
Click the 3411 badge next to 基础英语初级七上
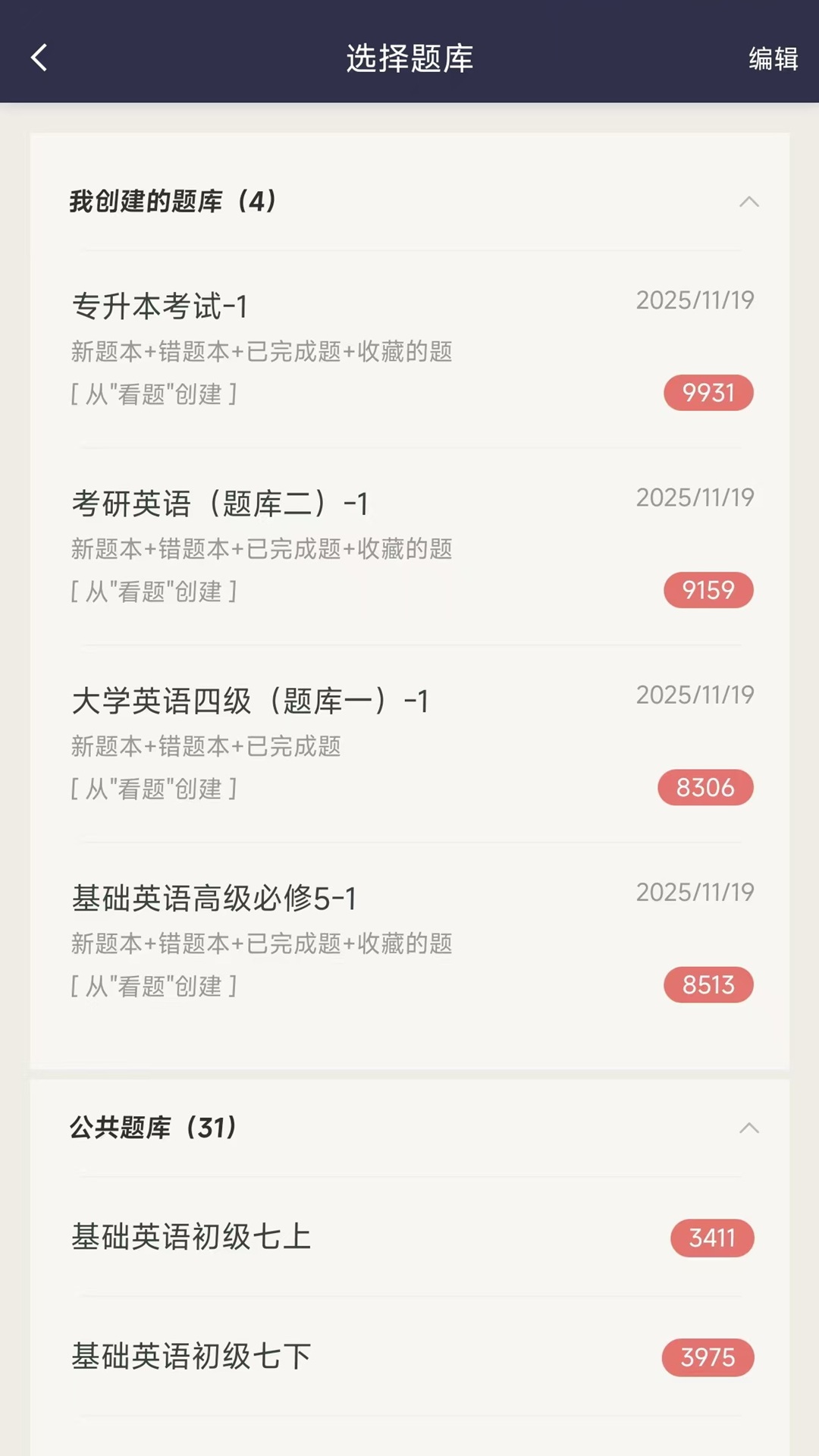pos(711,1238)
